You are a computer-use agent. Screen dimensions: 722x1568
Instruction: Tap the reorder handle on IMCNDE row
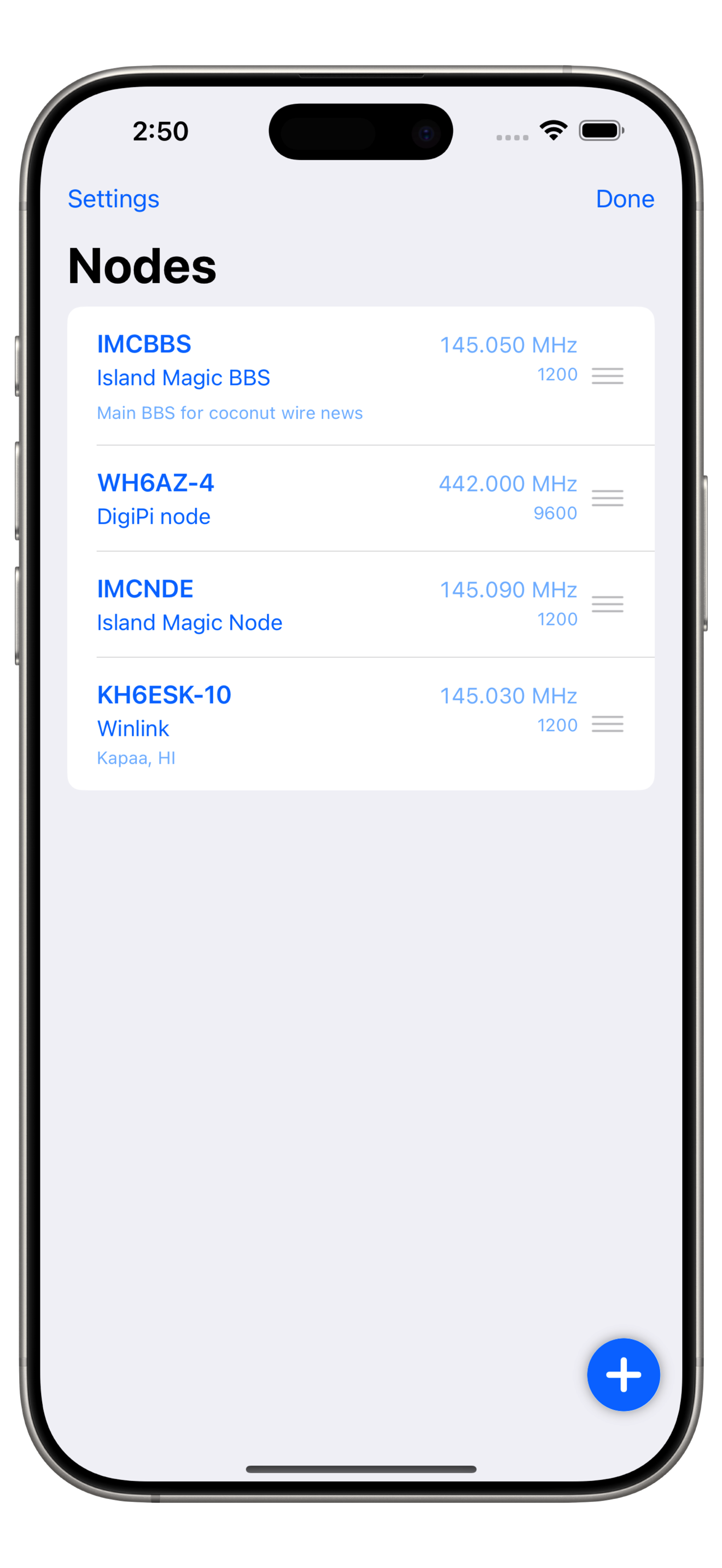pos(607,604)
